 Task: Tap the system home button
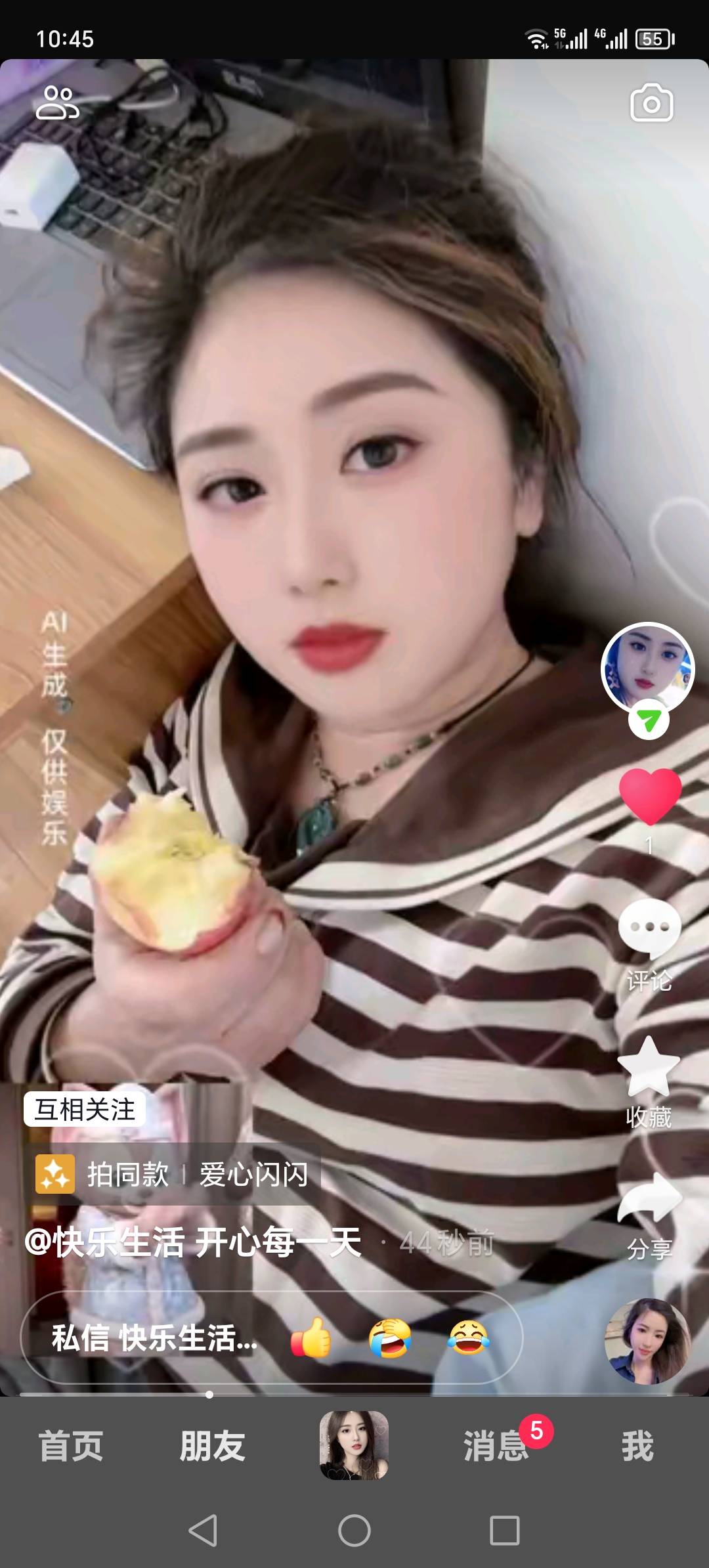click(x=354, y=1531)
